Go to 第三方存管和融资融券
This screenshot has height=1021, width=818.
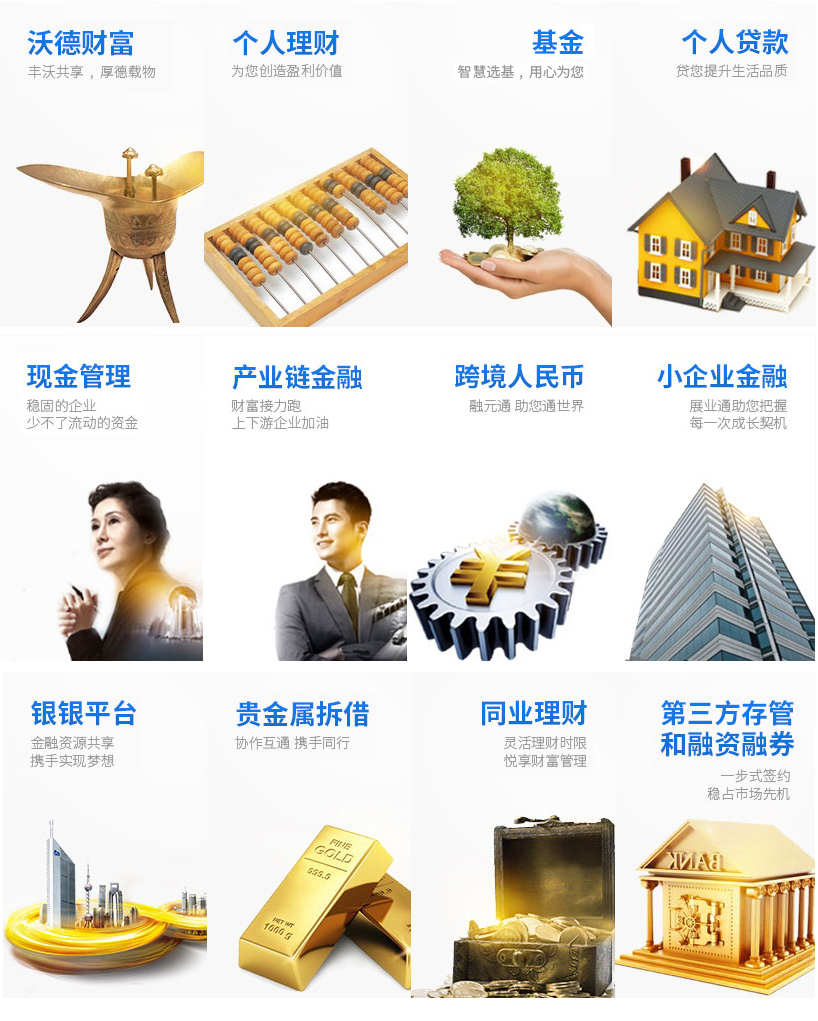(714, 835)
